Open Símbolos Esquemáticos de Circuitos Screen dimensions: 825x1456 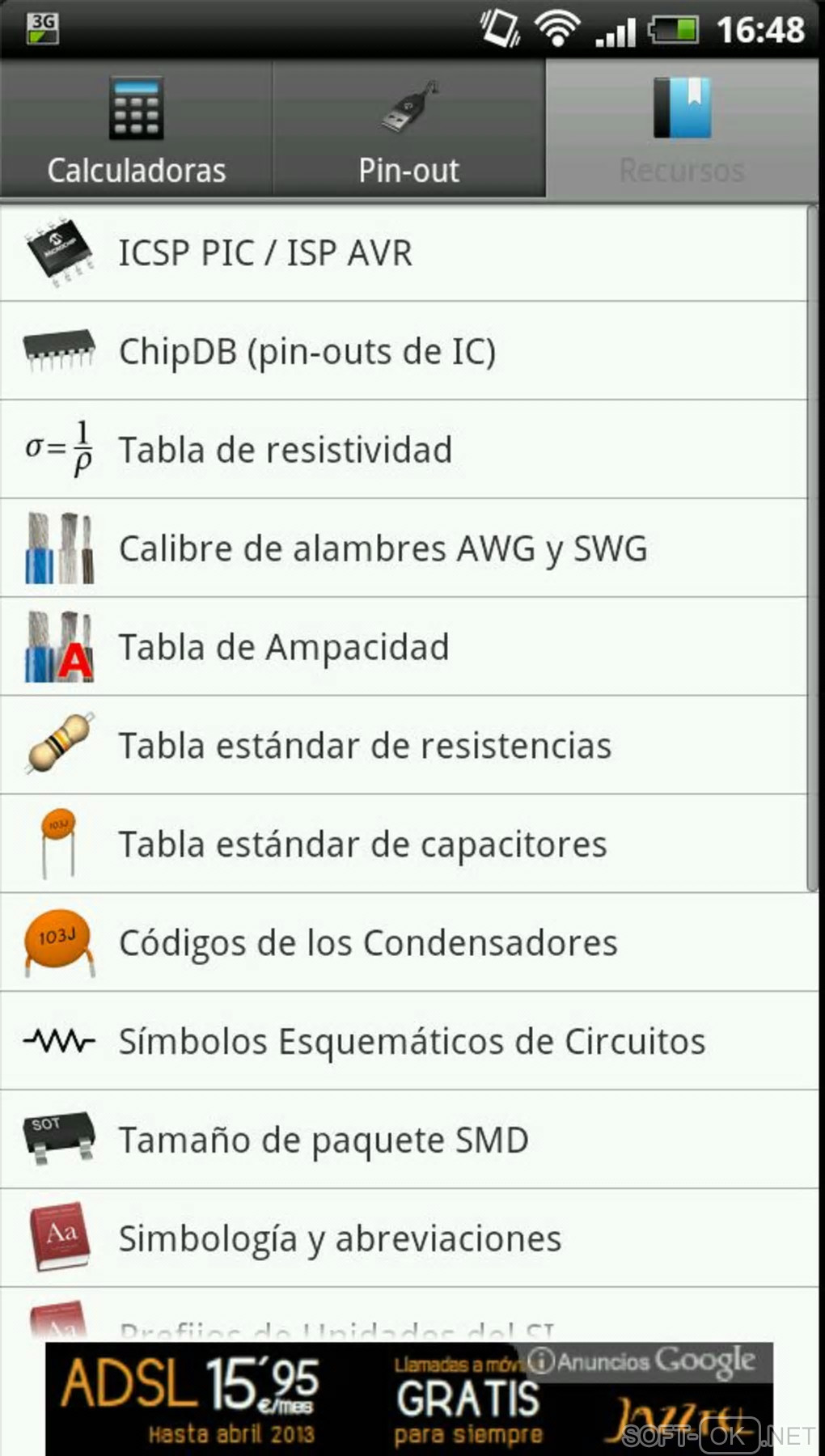click(x=404, y=1042)
